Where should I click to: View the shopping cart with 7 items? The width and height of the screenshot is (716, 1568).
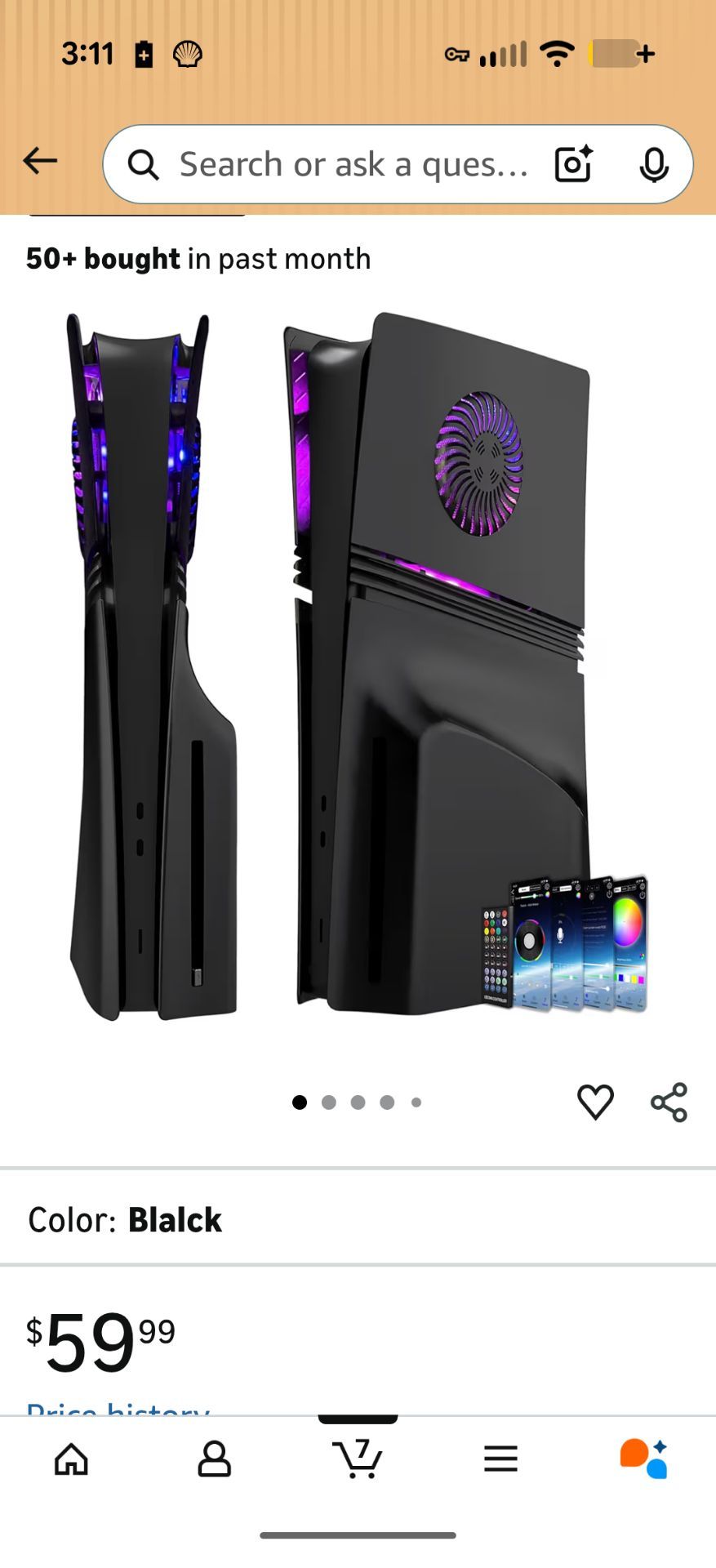(x=358, y=1459)
